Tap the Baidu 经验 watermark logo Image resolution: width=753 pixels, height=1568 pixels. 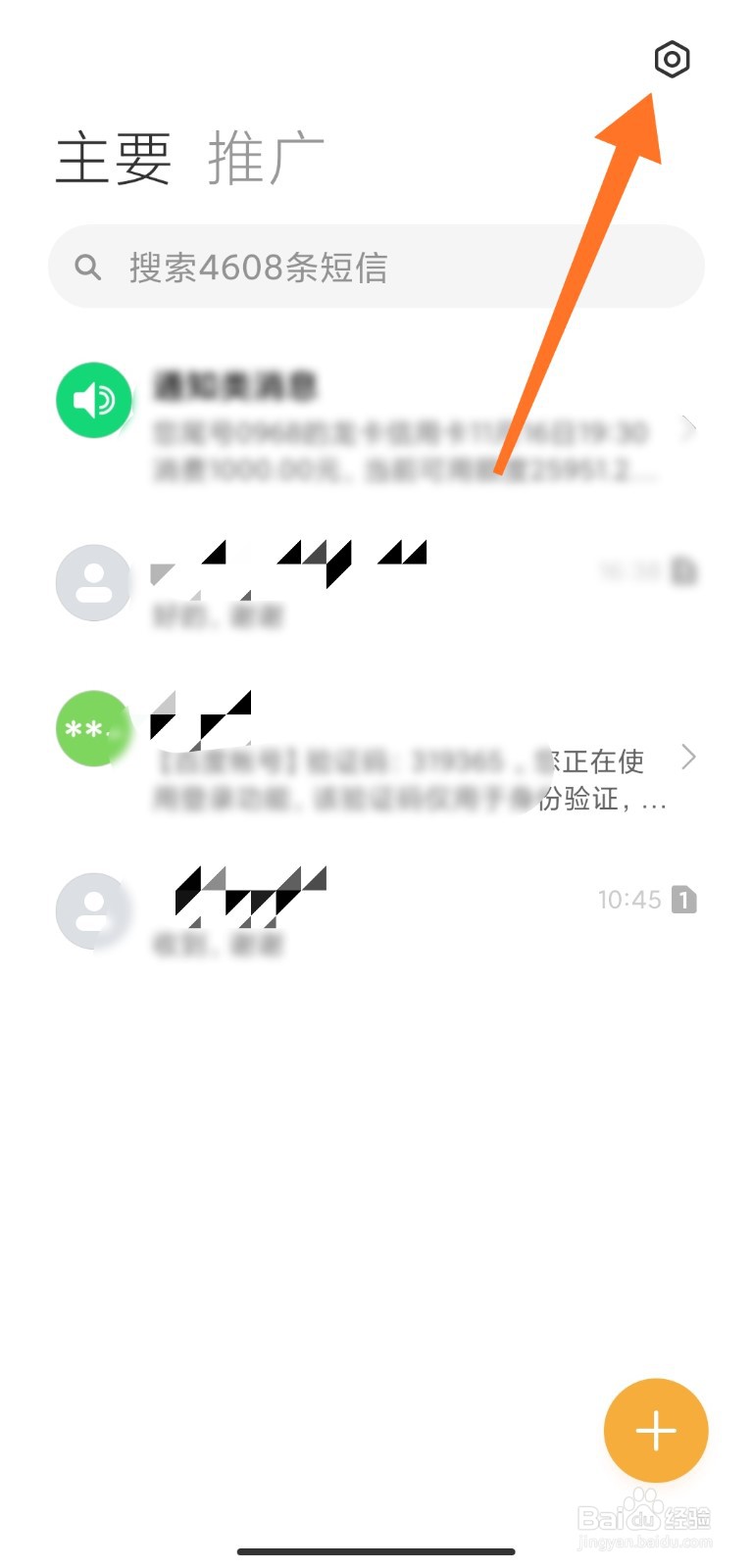pyautogui.click(x=642, y=1517)
